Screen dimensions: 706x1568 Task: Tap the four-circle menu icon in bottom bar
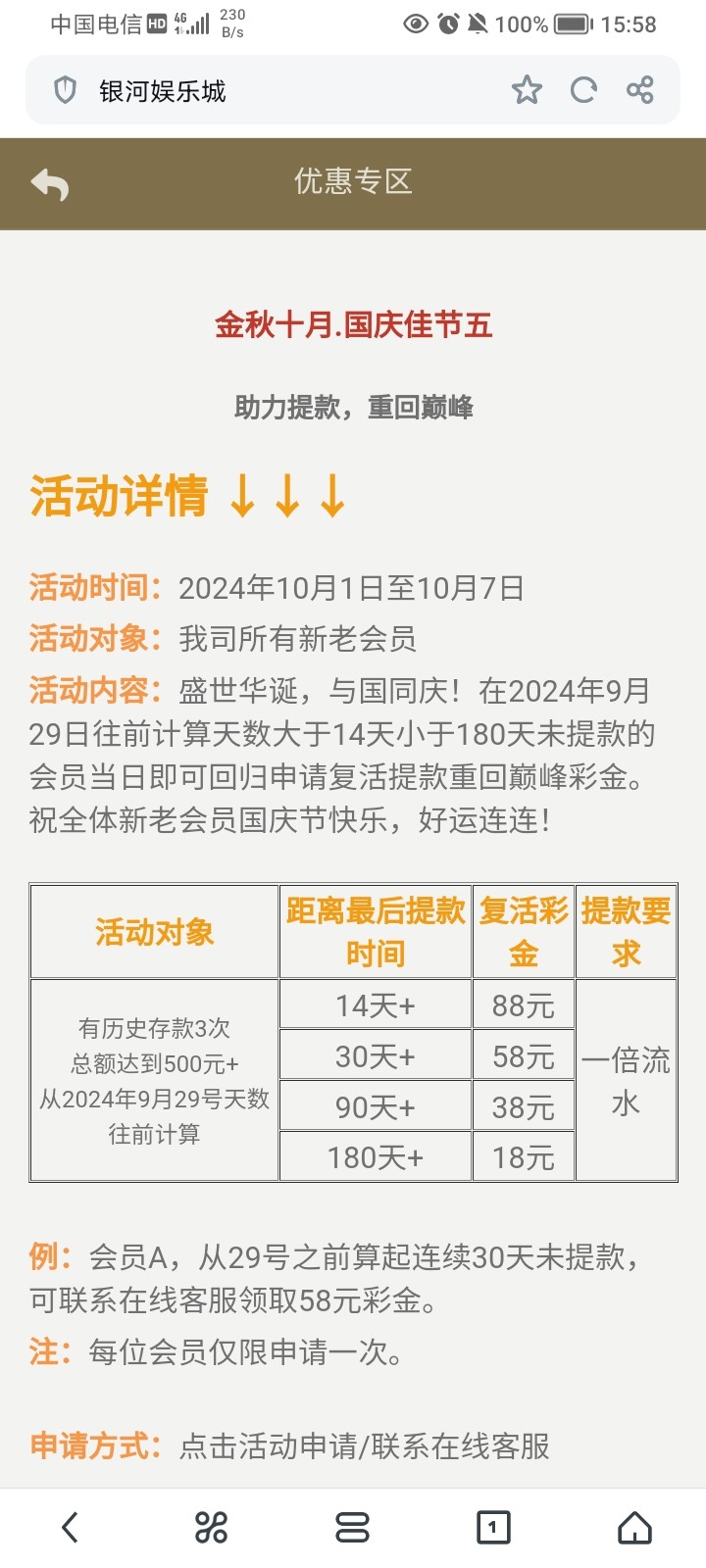211,1526
